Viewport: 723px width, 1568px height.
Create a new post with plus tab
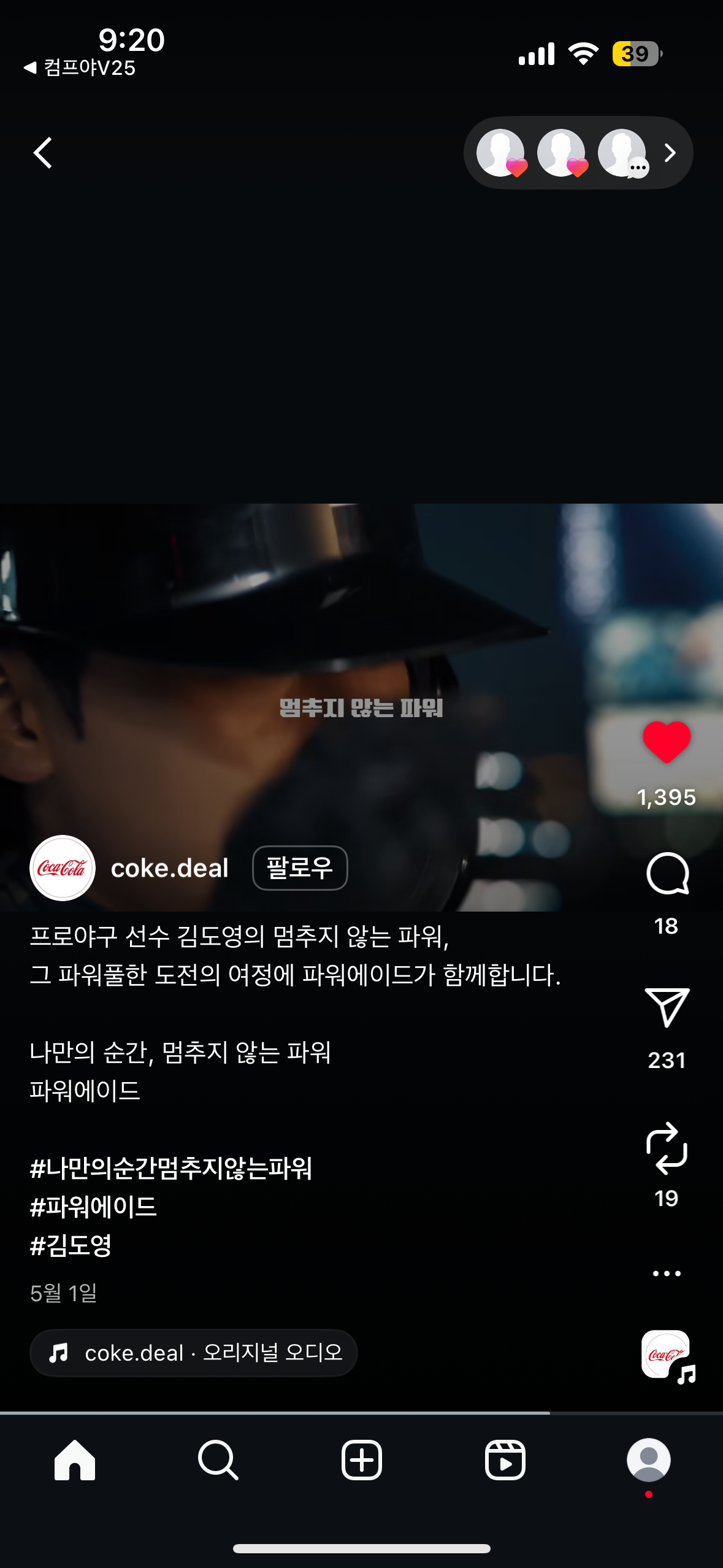[362, 1460]
